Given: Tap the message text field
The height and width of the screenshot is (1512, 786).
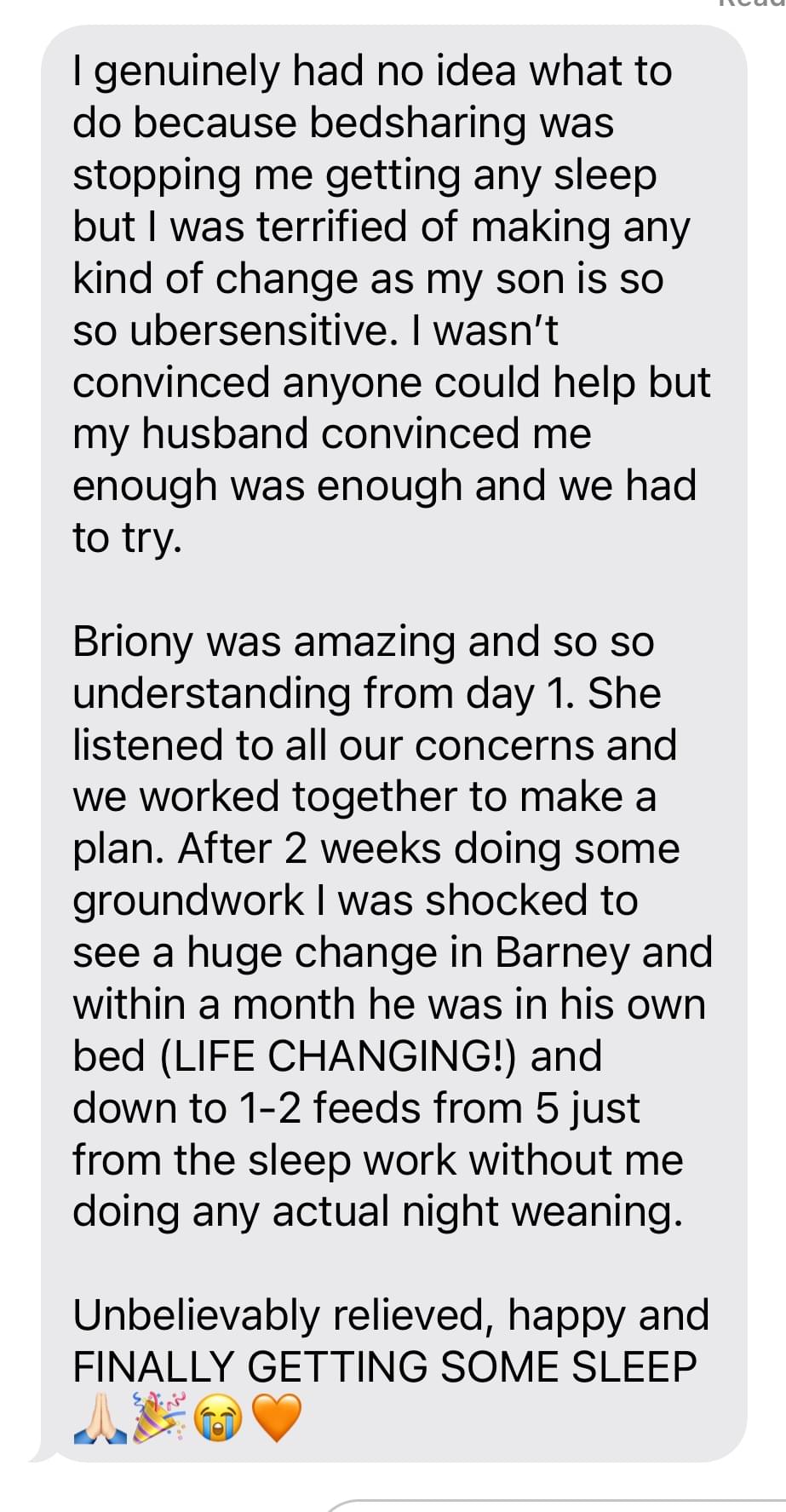Looking at the screenshot, I should pos(554,1506).
